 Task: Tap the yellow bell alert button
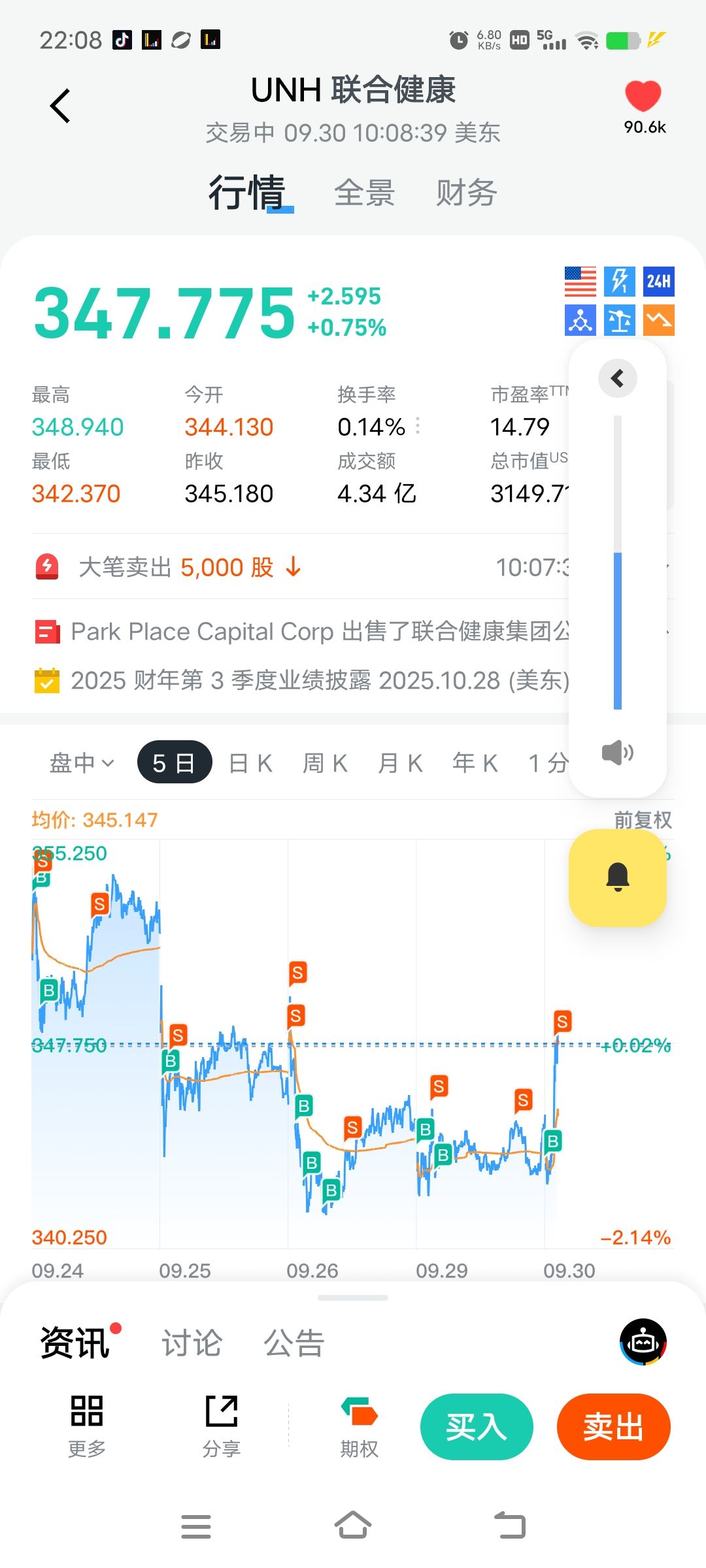tap(618, 877)
